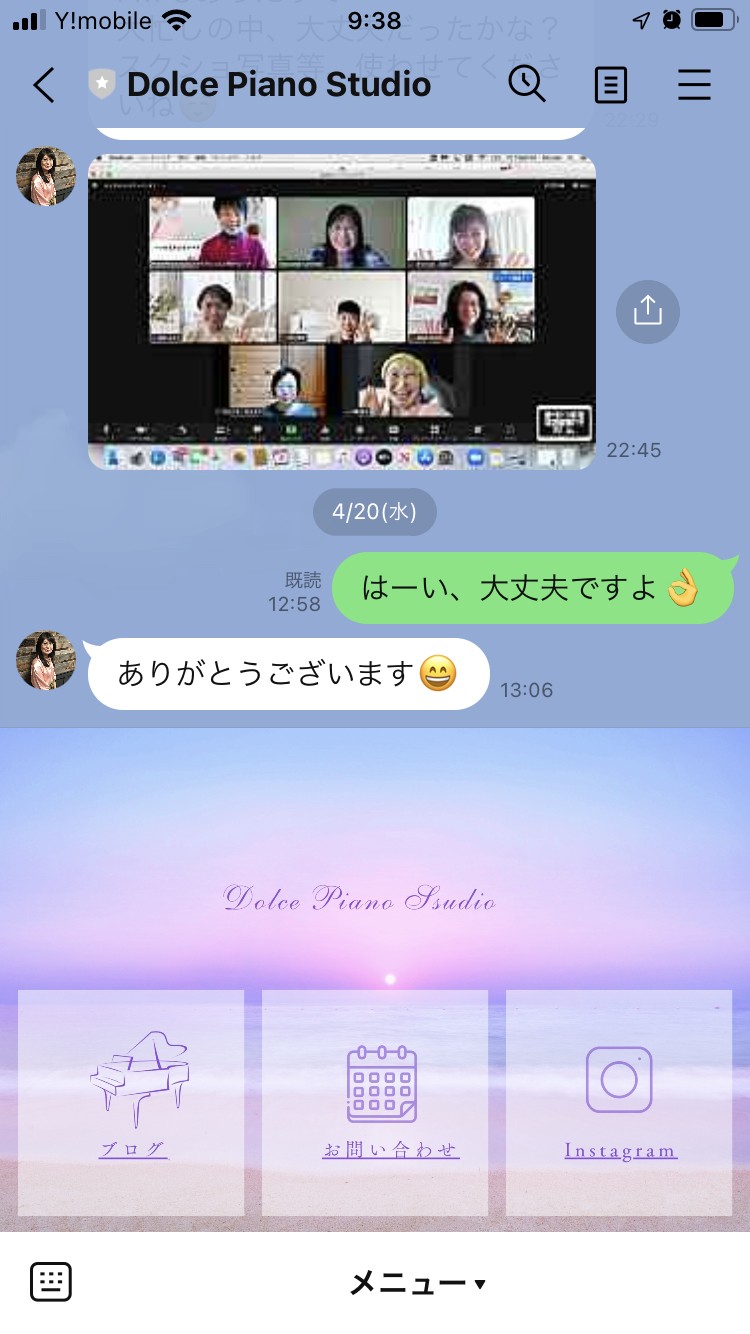Go back from the Dolce Piano Studio chat
This screenshot has width=750, height=1334.
tap(43, 85)
